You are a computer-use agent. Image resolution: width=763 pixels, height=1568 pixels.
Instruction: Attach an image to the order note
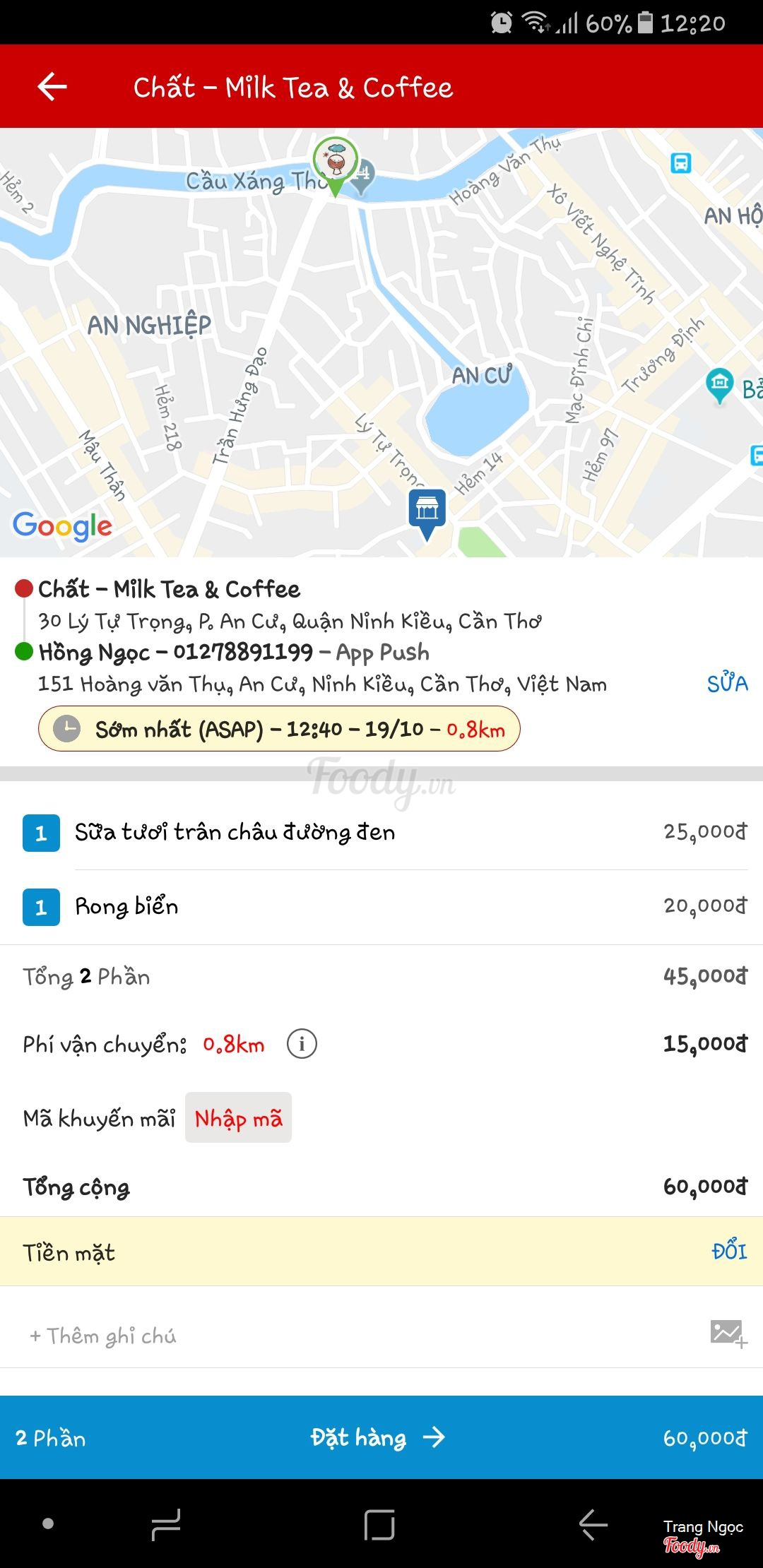(728, 1334)
